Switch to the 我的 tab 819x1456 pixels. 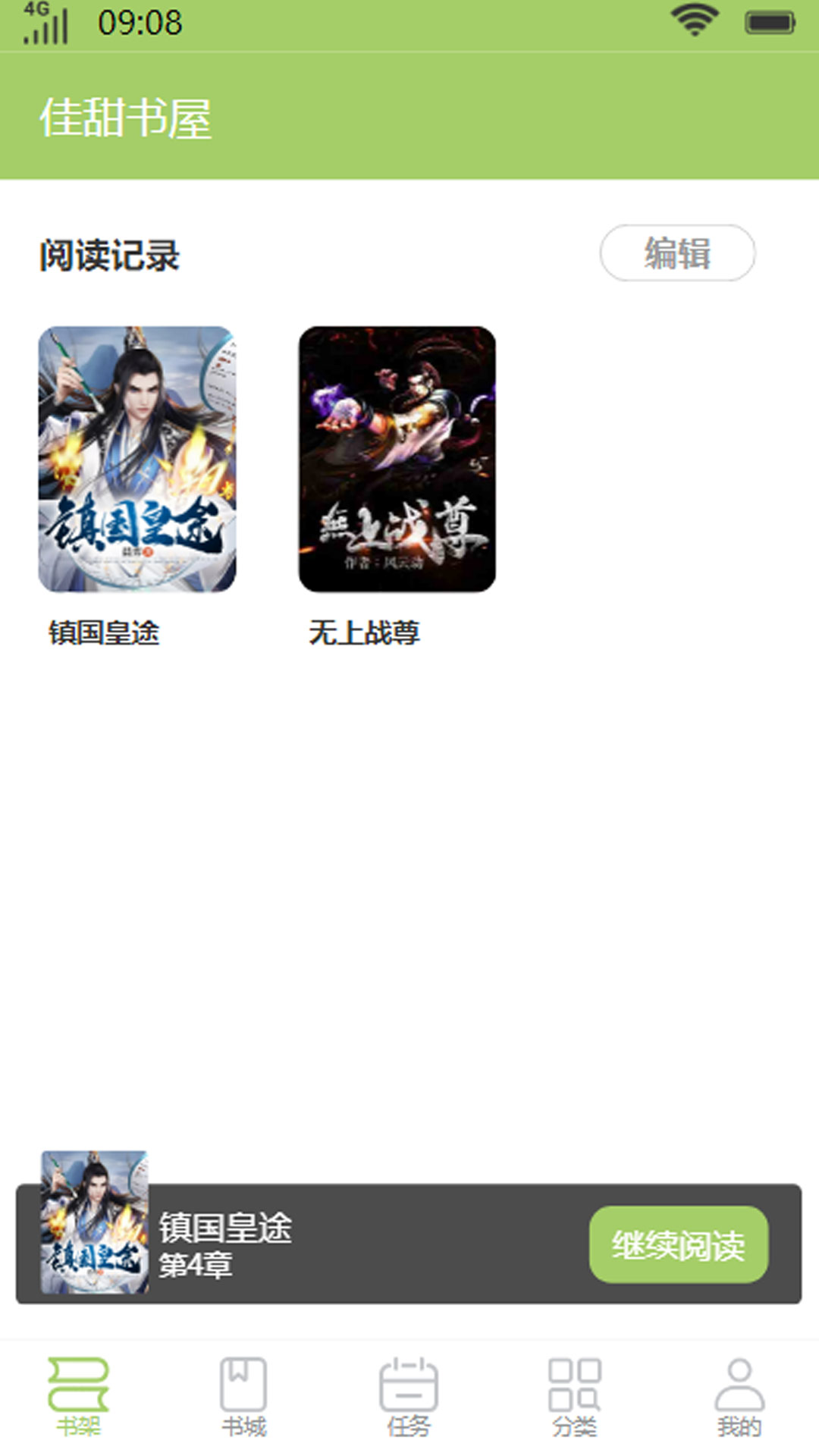pos(739,1396)
